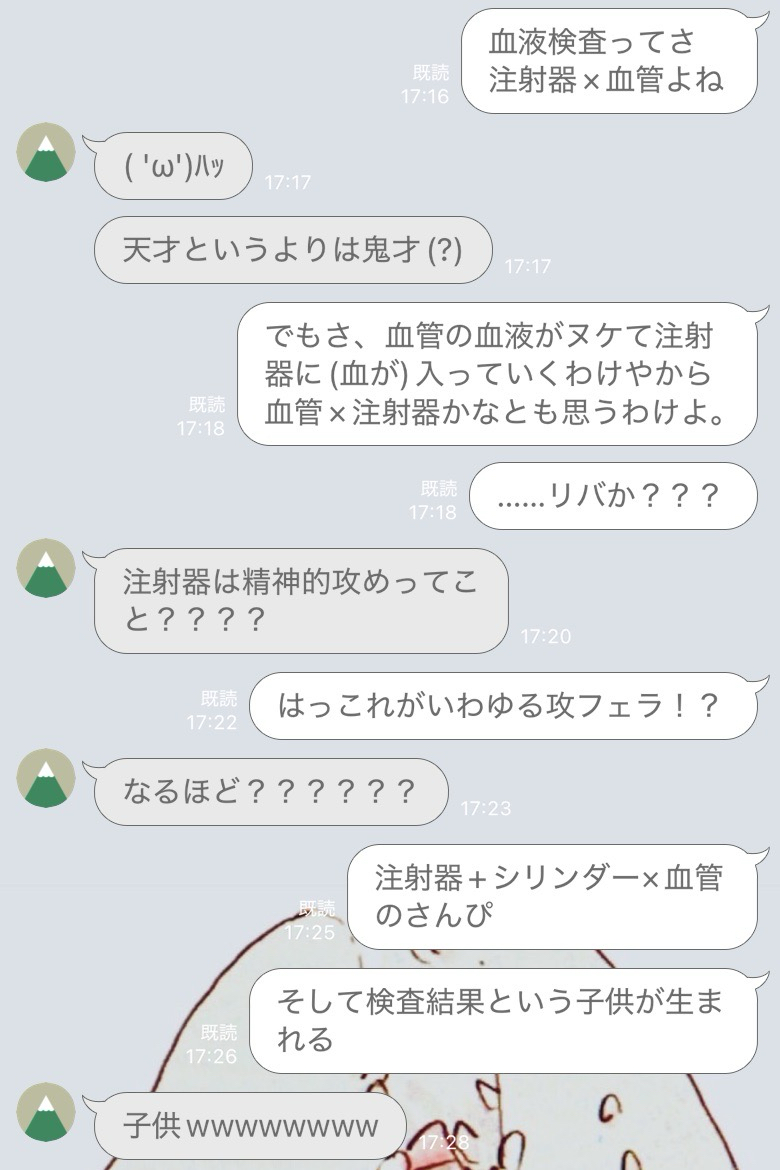780x1170 pixels.
Task: Tap profile picture next to 注射器は精神的攻めってこと
Action: click(47, 568)
